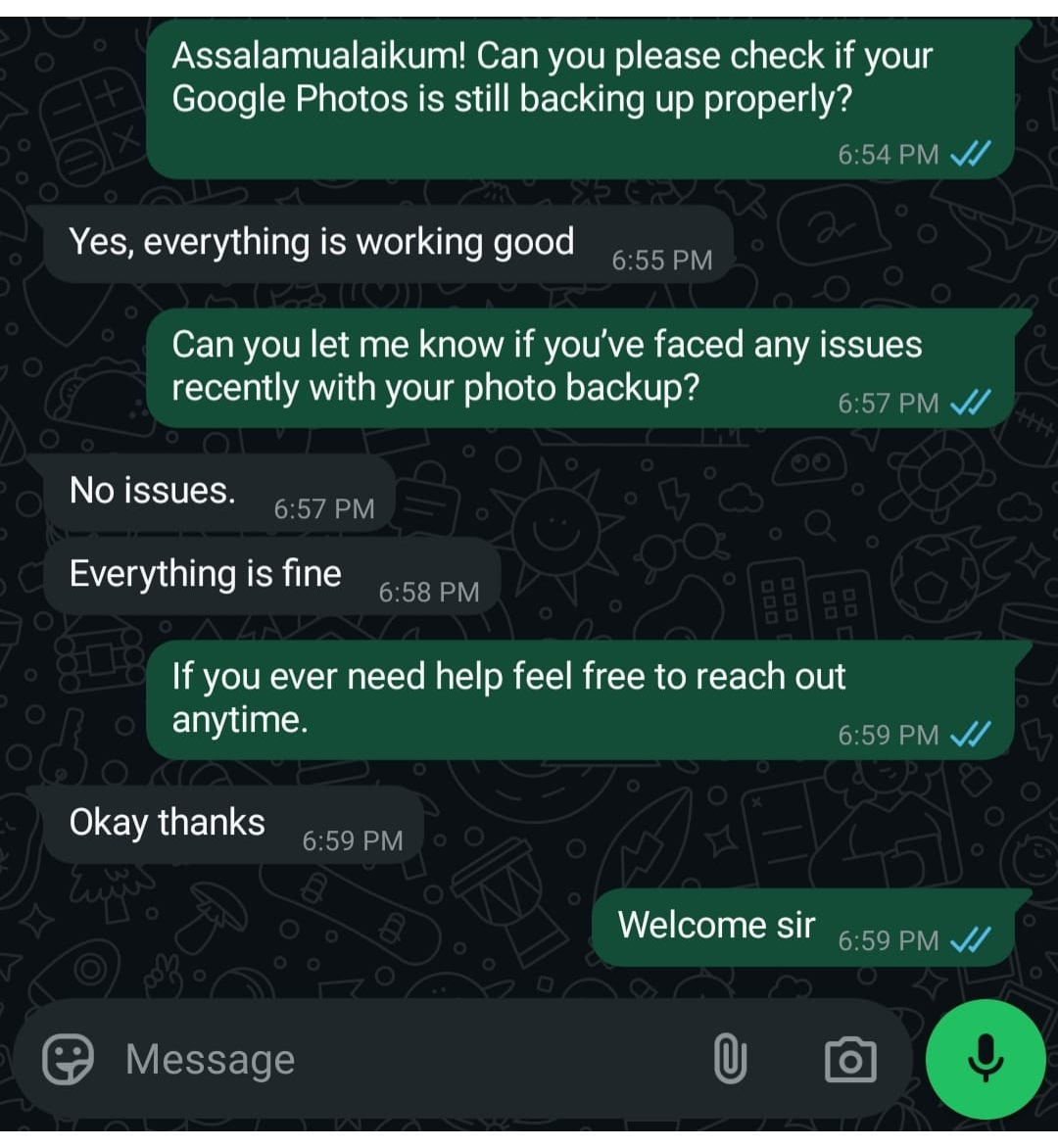Viewport: 1058px width, 1148px height.
Task: Tap the green voice message microphone
Action: (x=986, y=1059)
